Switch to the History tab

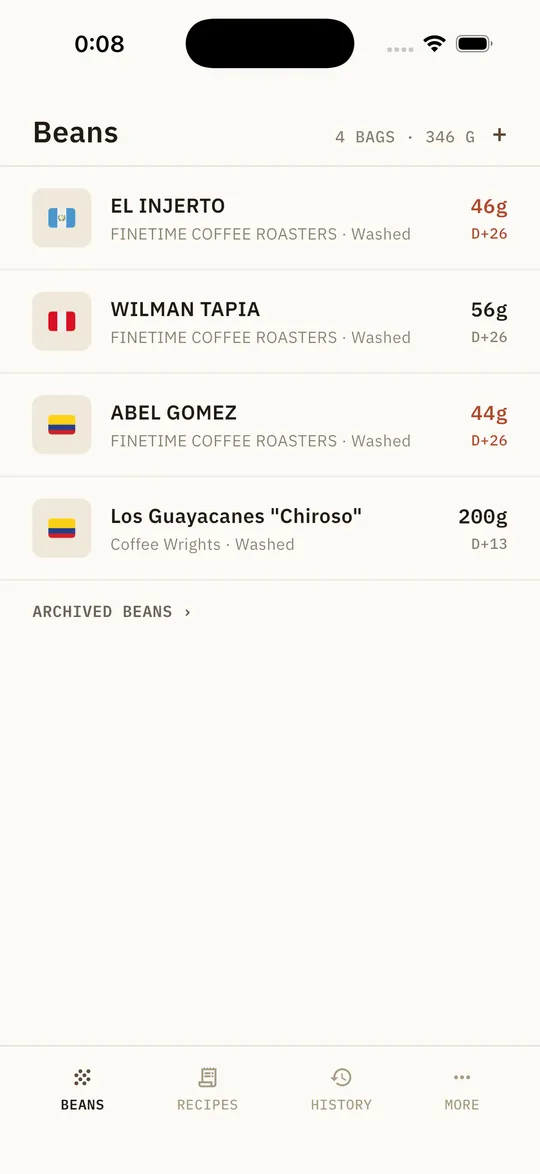pyautogui.click(x=342, y=1089)
